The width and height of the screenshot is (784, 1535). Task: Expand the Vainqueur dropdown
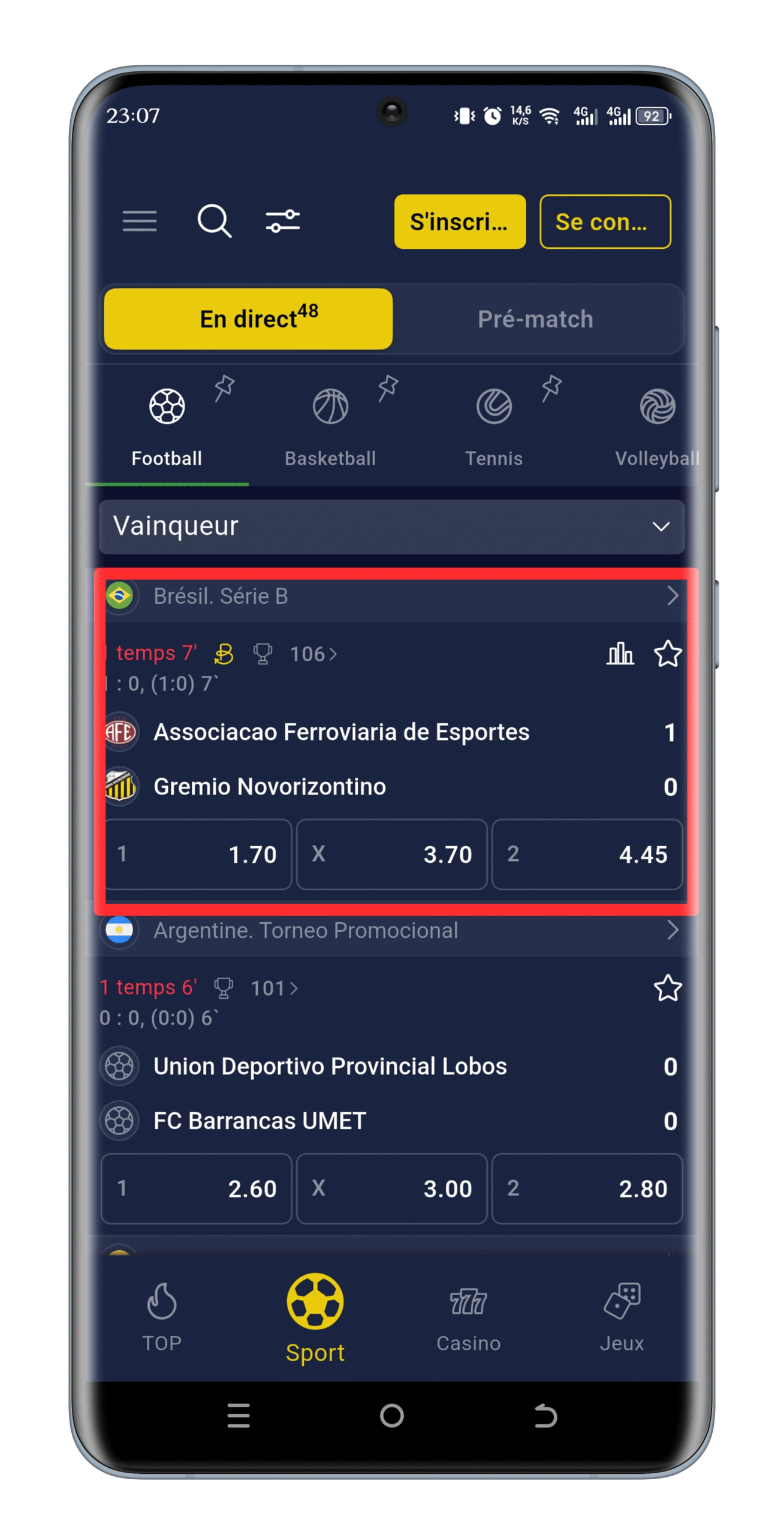click(x=391, y=525)
